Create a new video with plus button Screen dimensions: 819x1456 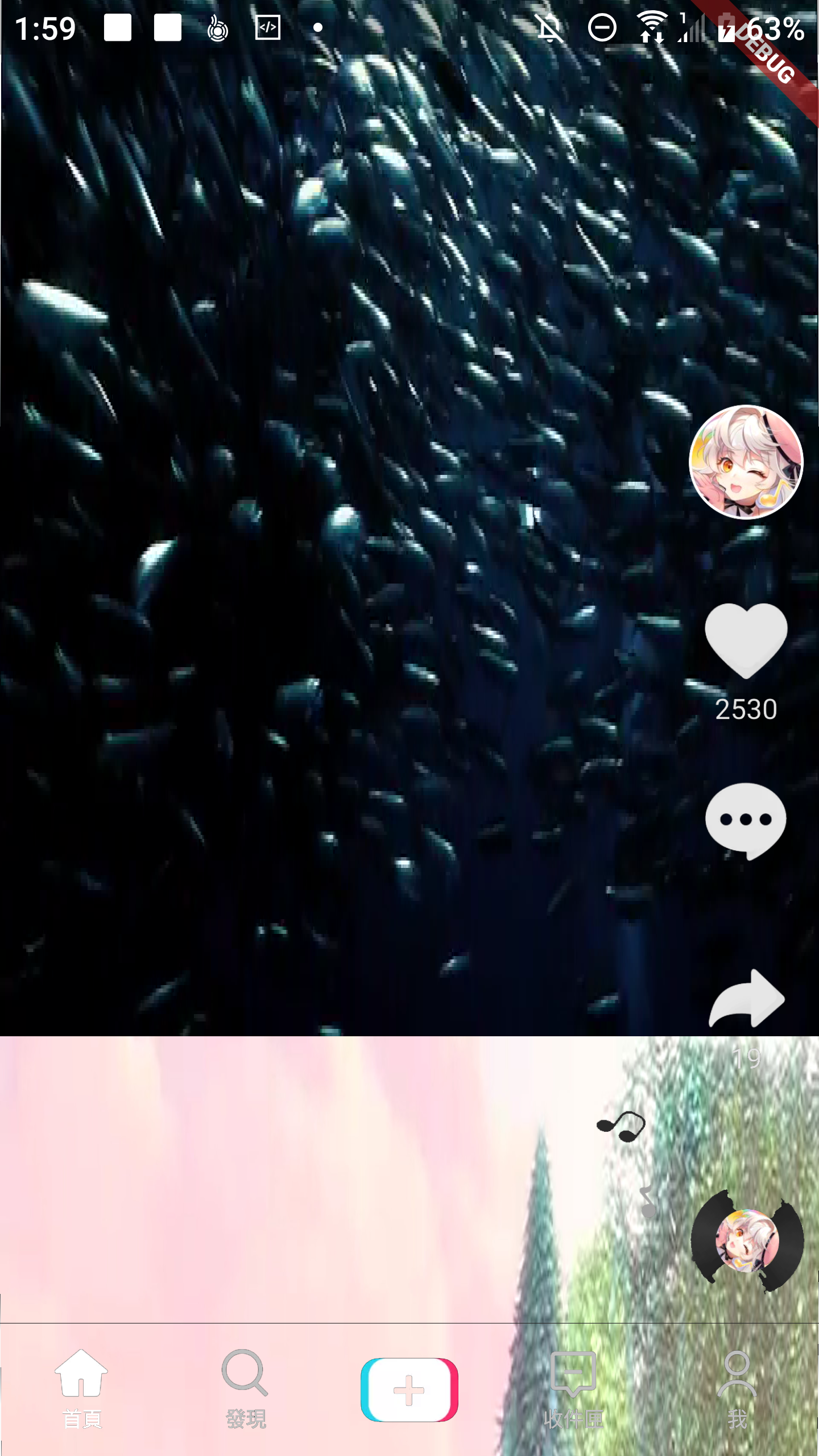pyautogui.click(x=409, y=1389)
